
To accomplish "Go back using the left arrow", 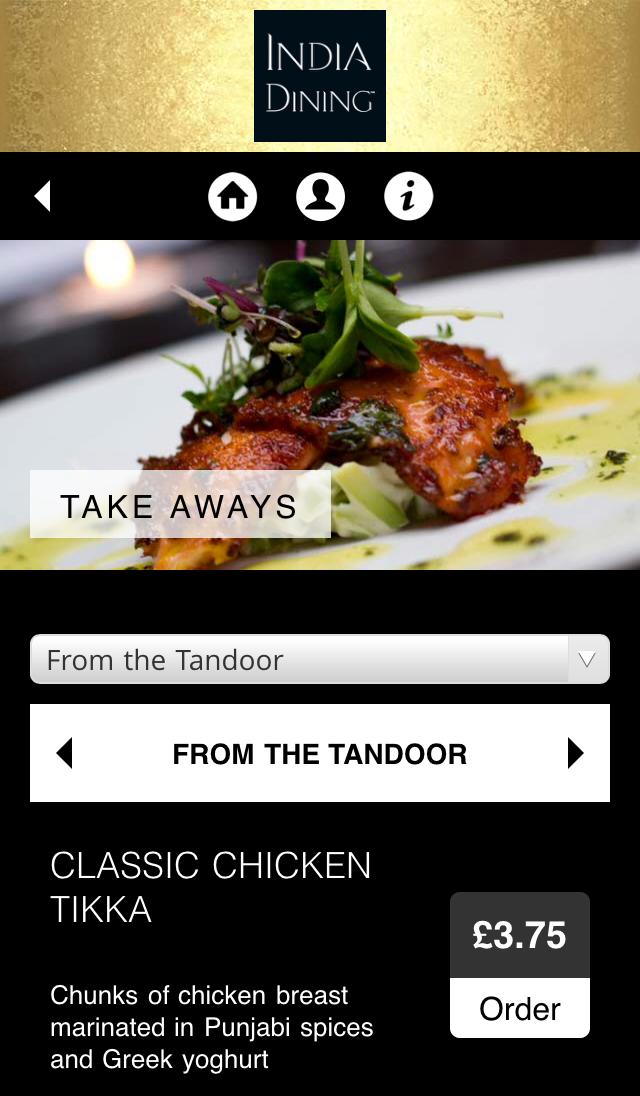I will pyautogui.click(x=43, y=196).
